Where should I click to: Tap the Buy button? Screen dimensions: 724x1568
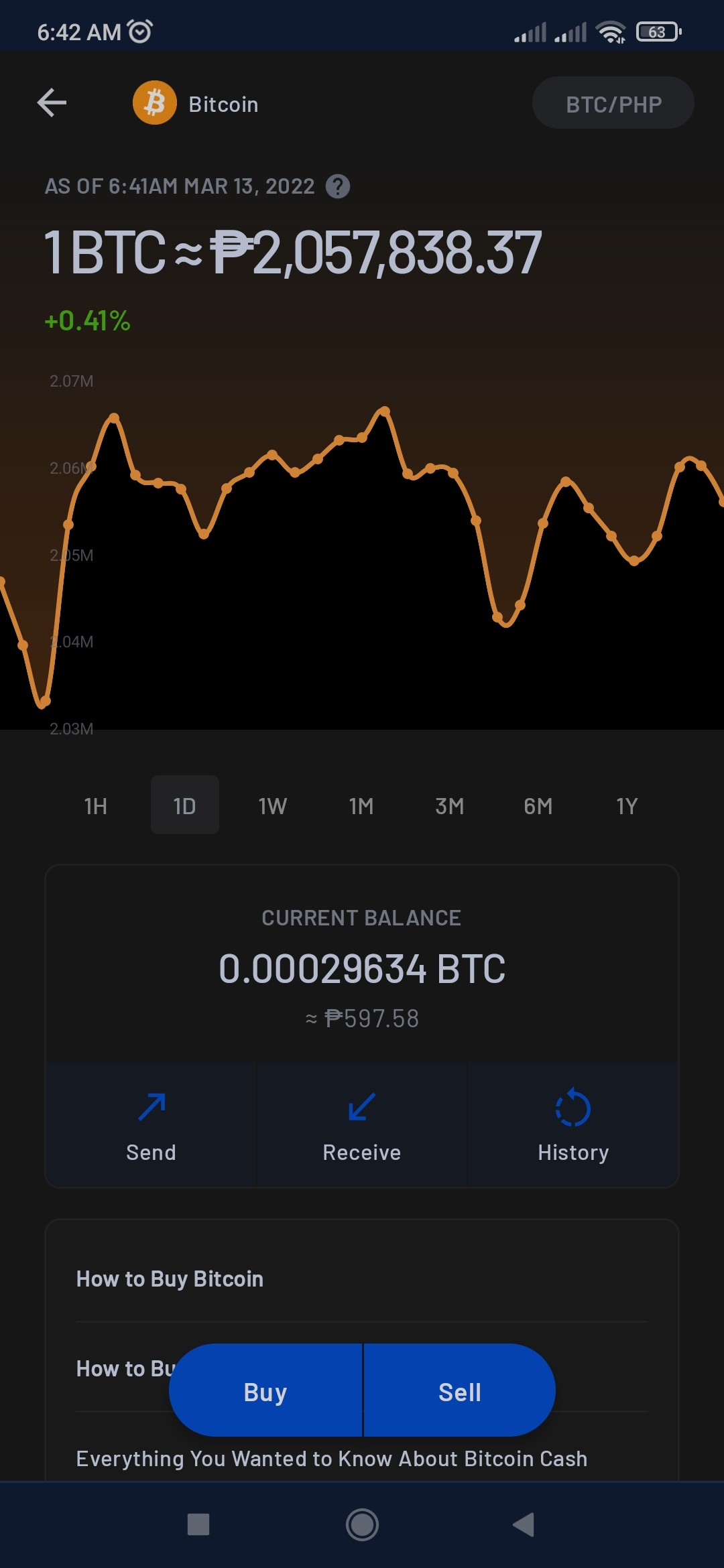[x=265, y=1391]
